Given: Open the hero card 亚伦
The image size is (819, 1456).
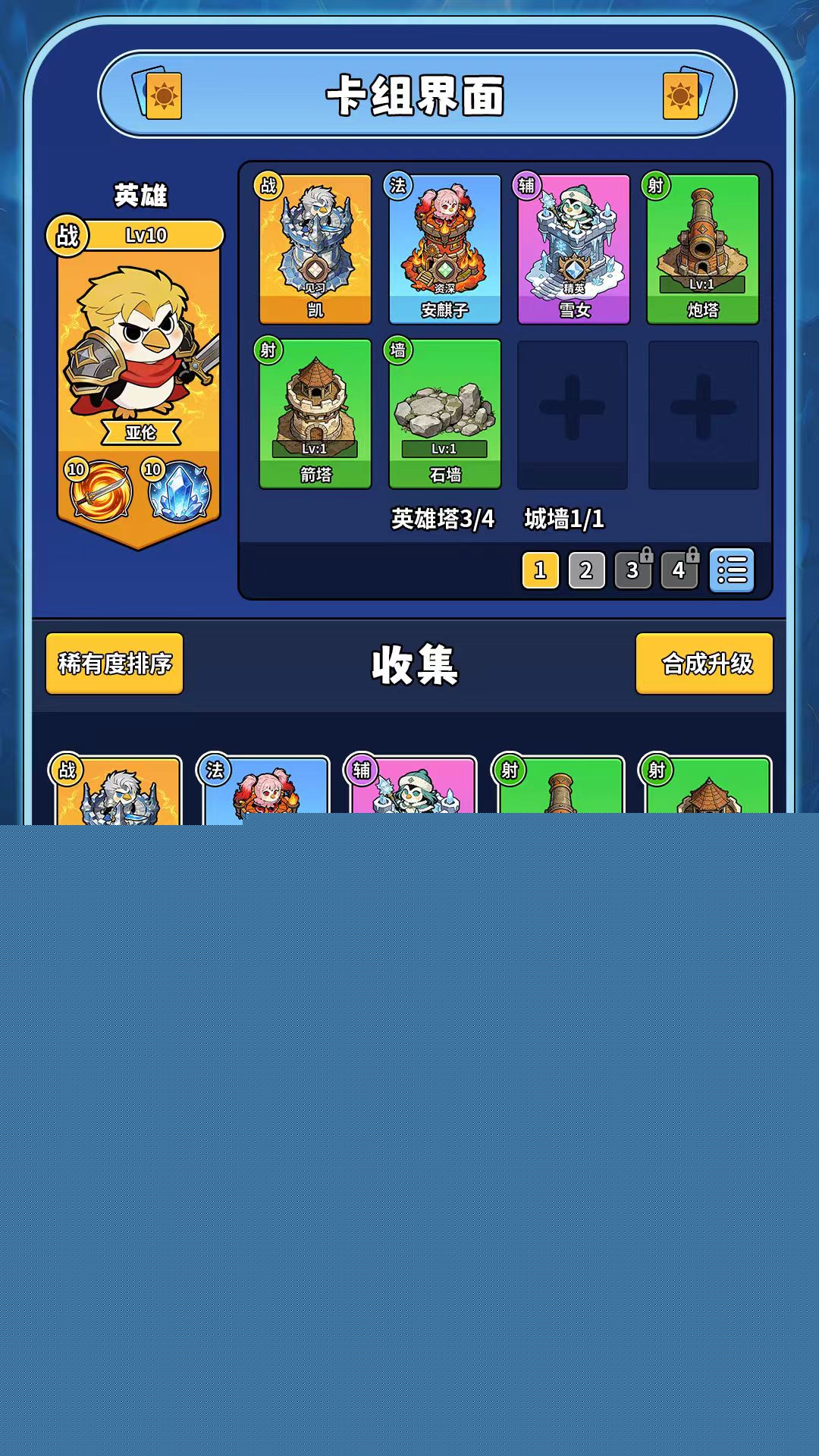Looking at the screenshot, I should click(x=139, y=349).
